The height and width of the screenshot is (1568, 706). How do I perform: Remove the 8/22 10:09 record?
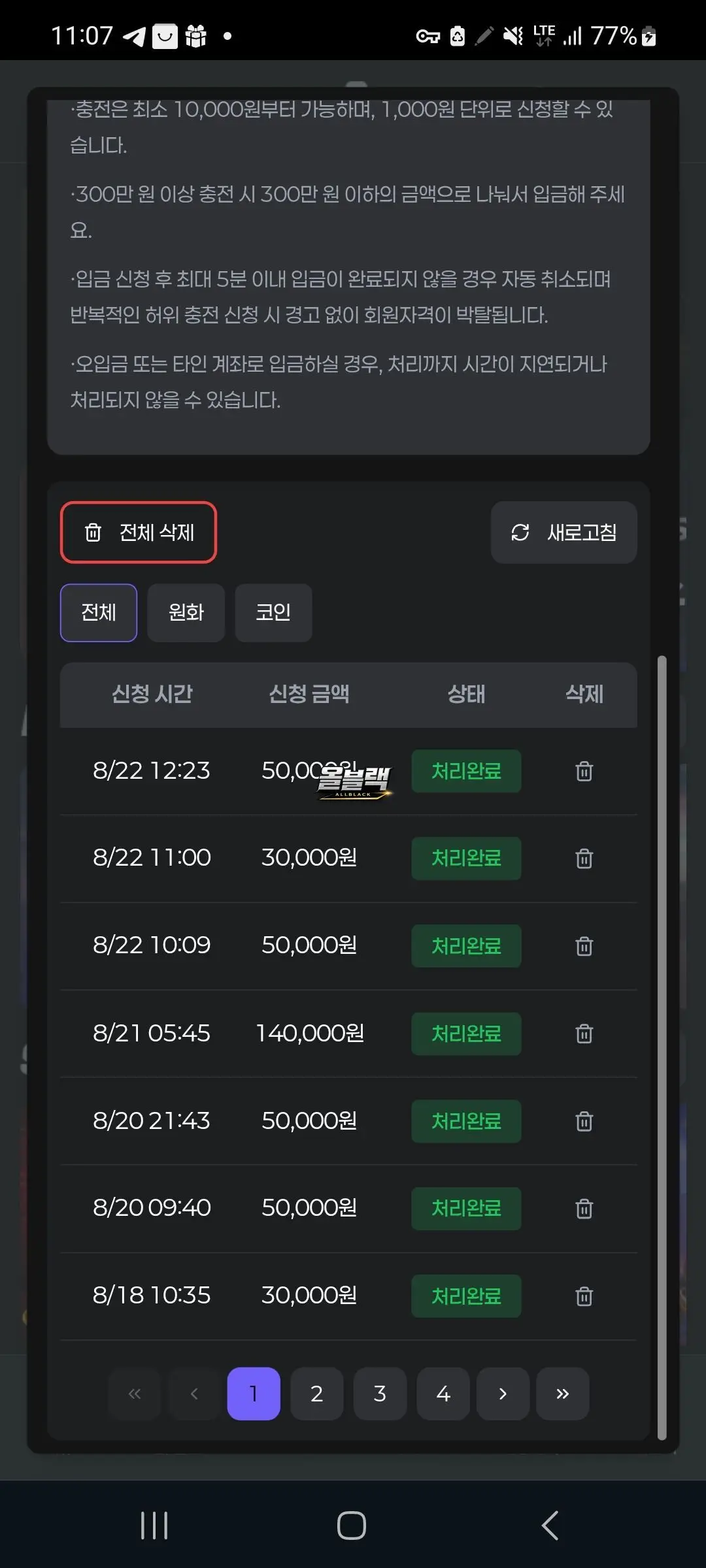point(584,946)
